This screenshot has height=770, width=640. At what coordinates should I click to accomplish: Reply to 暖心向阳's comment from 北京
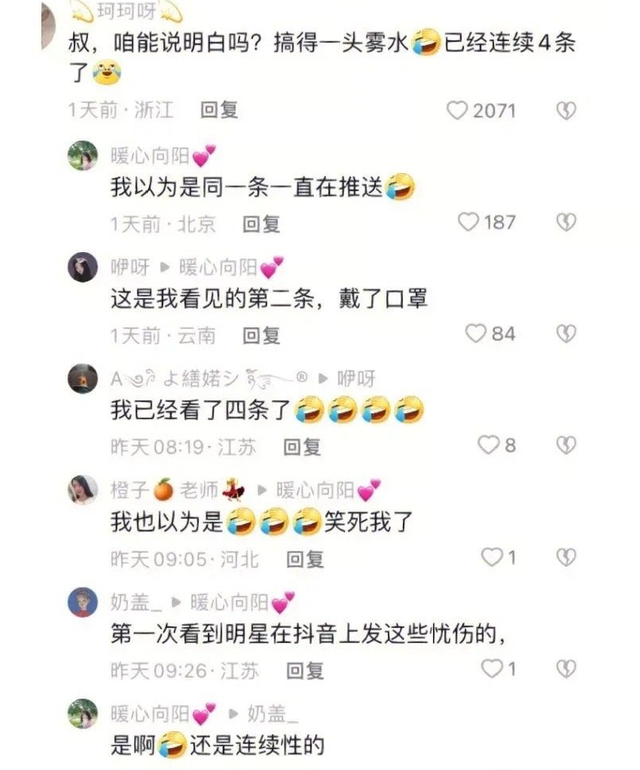pyautogui.click(x=262, y=223)
